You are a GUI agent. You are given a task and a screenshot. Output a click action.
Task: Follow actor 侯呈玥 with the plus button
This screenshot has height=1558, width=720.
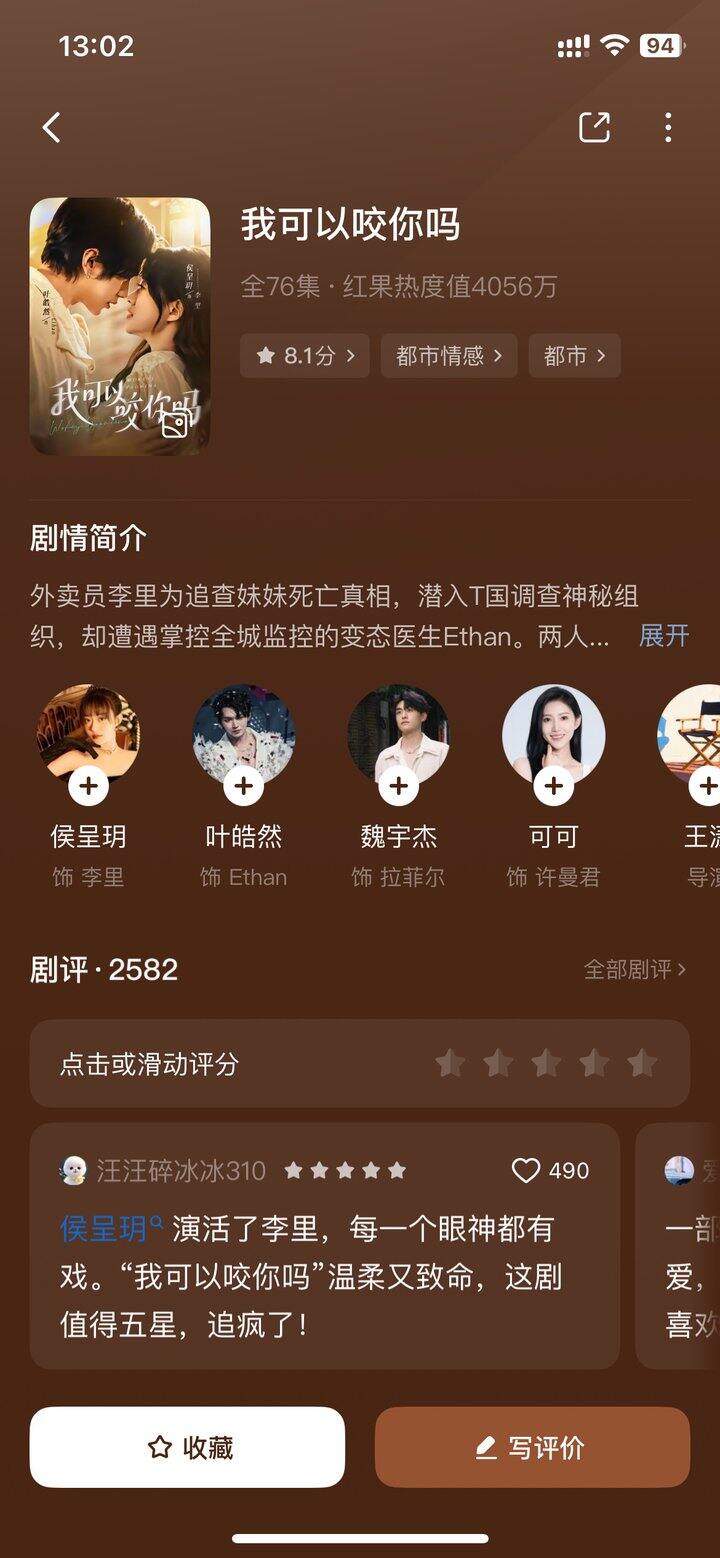tap(89, 786)
